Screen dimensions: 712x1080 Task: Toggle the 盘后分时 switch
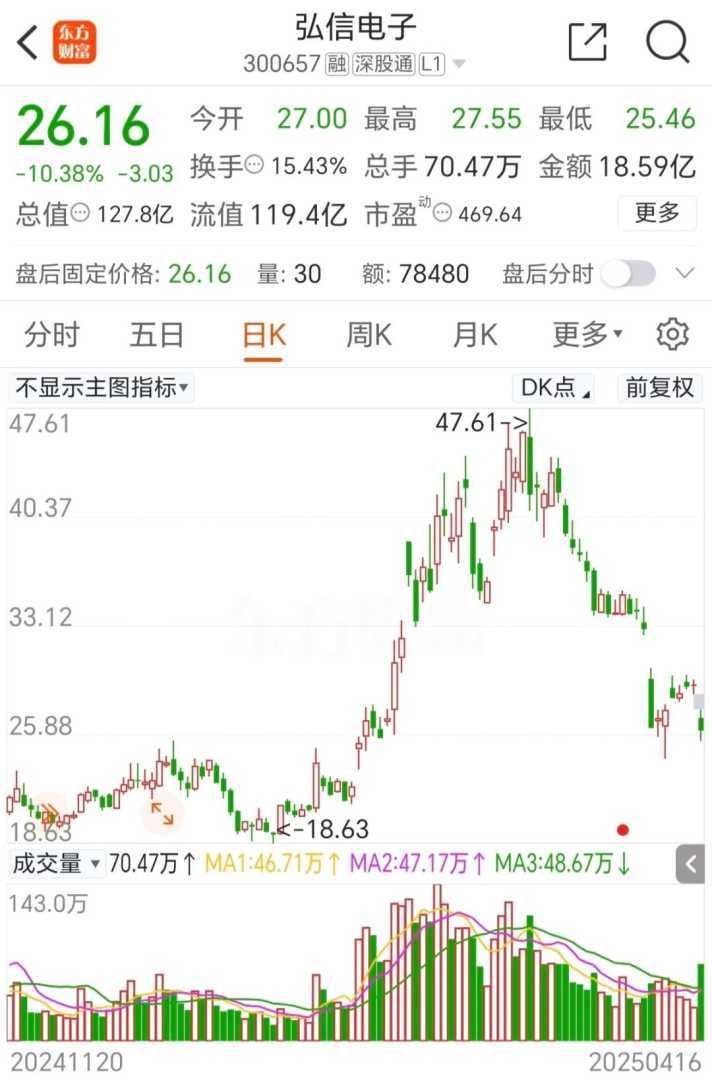tap(628, 273)
